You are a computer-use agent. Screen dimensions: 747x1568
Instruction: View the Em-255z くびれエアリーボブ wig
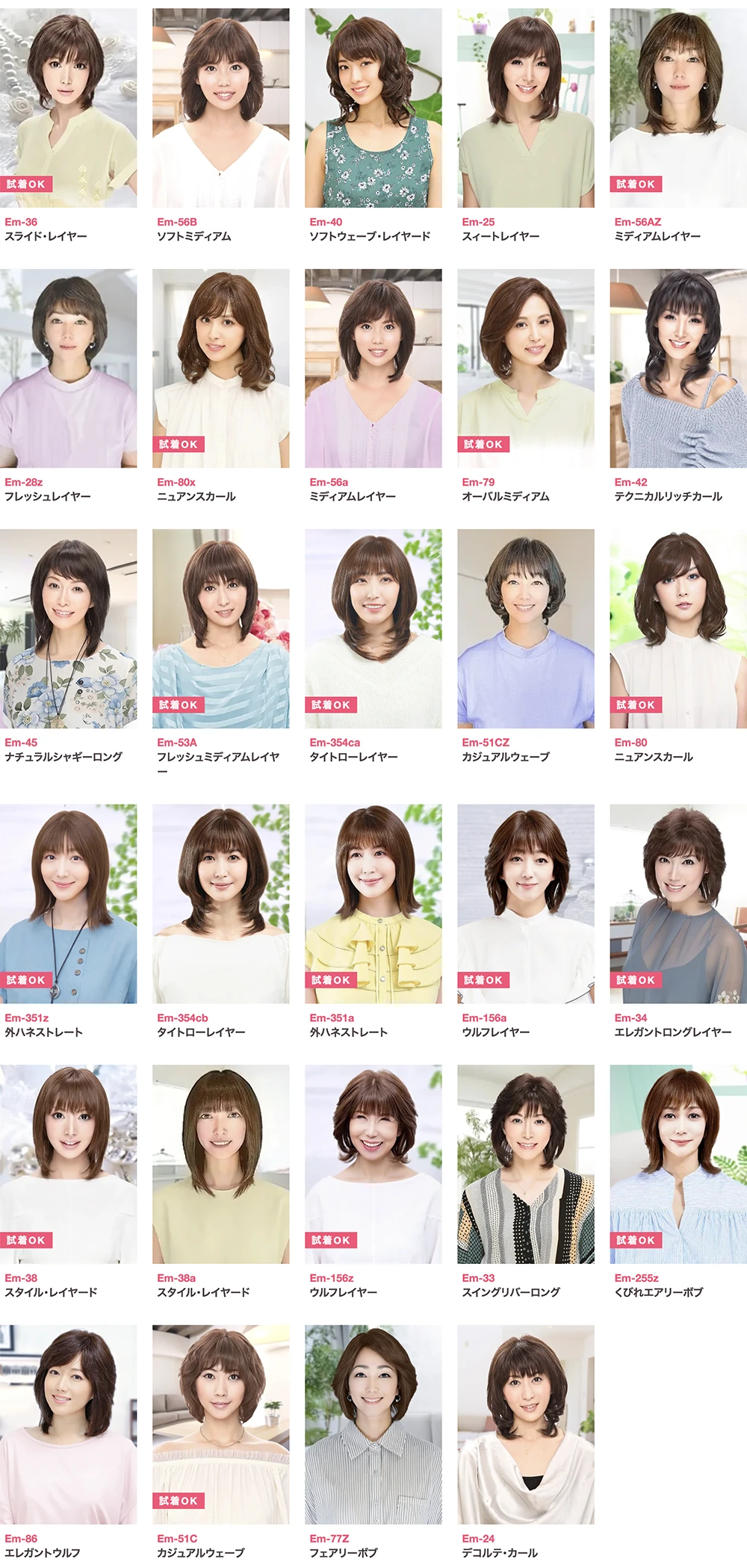click(678, 1164)
